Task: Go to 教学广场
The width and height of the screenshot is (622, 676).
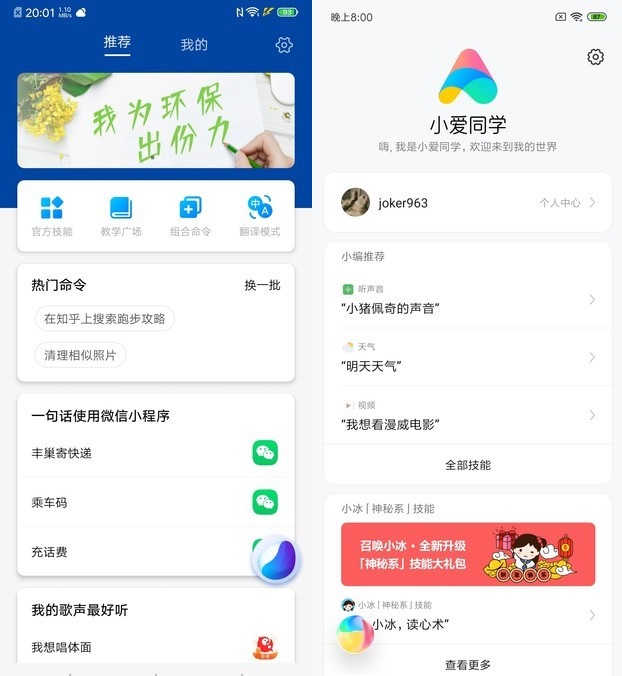Action: tap(121, 216)
